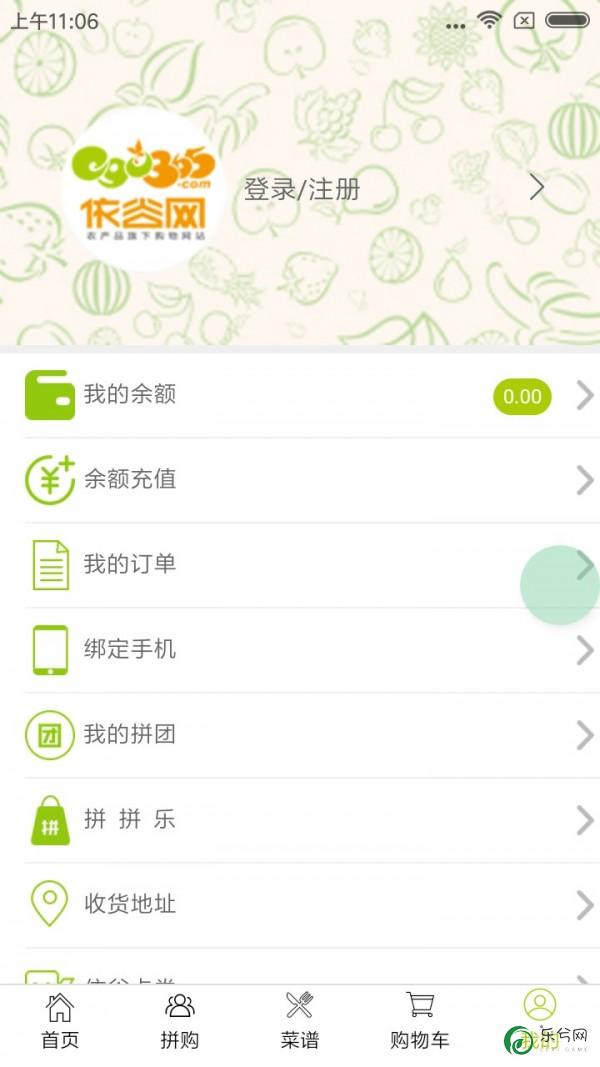Manage 收货地址 shipping addresses

coord(300,905)
